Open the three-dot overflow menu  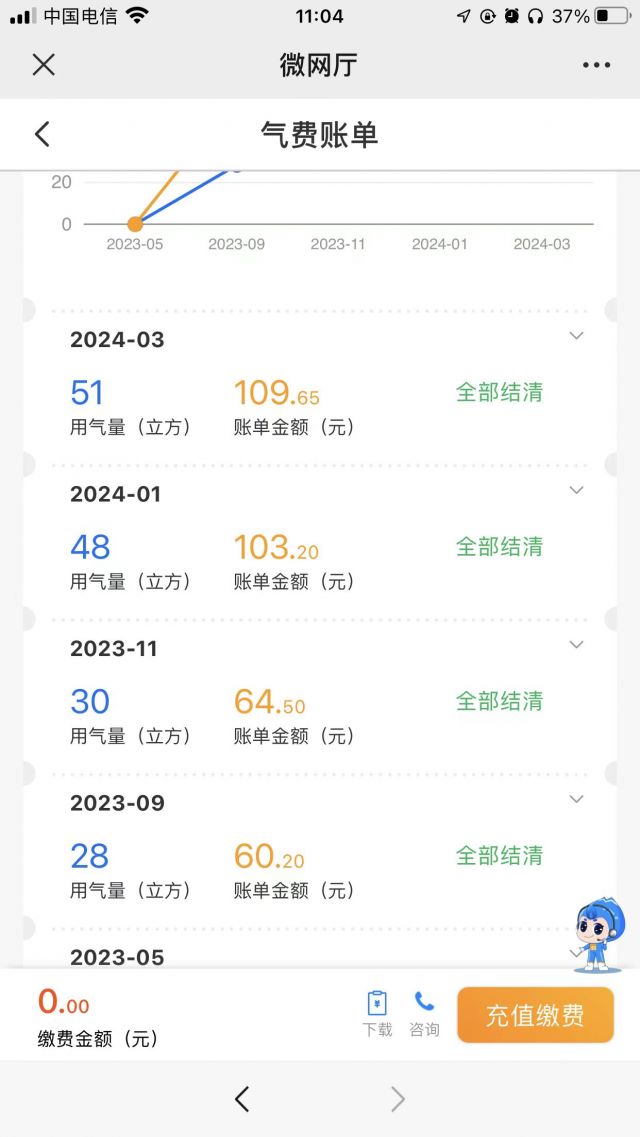(x=596, y=65)
